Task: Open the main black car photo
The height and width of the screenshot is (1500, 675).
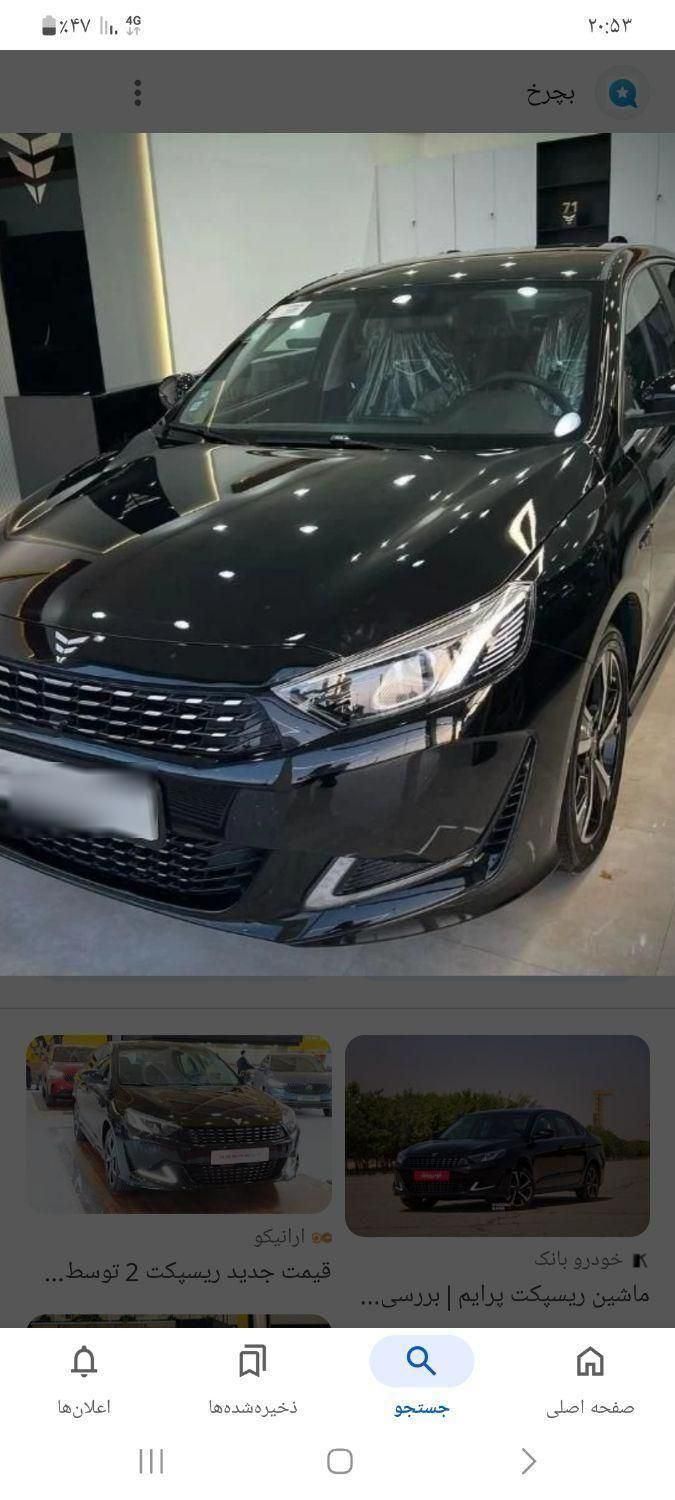Action: (337, 553)
